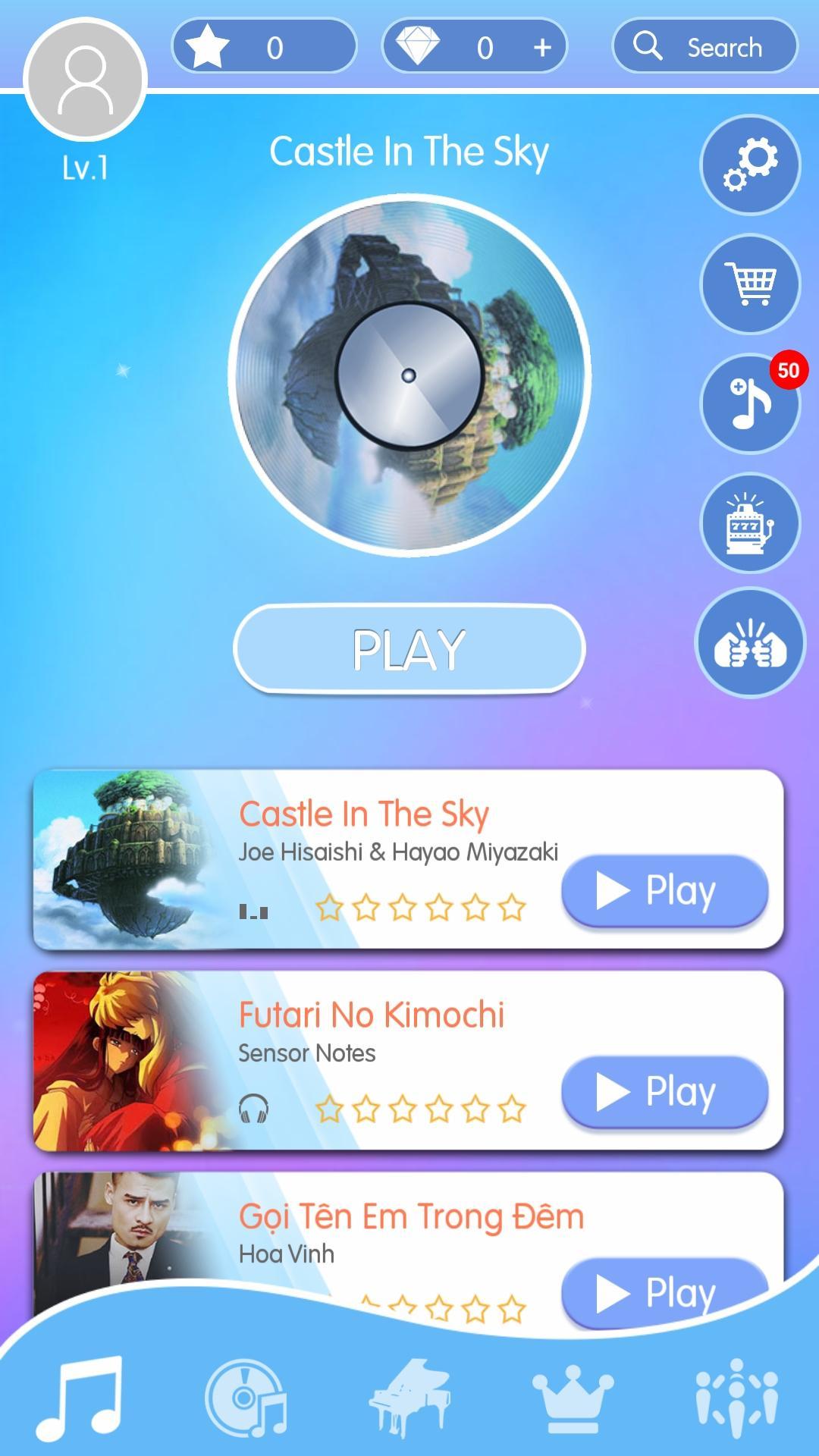Open the settings gear

click(750, 165)
